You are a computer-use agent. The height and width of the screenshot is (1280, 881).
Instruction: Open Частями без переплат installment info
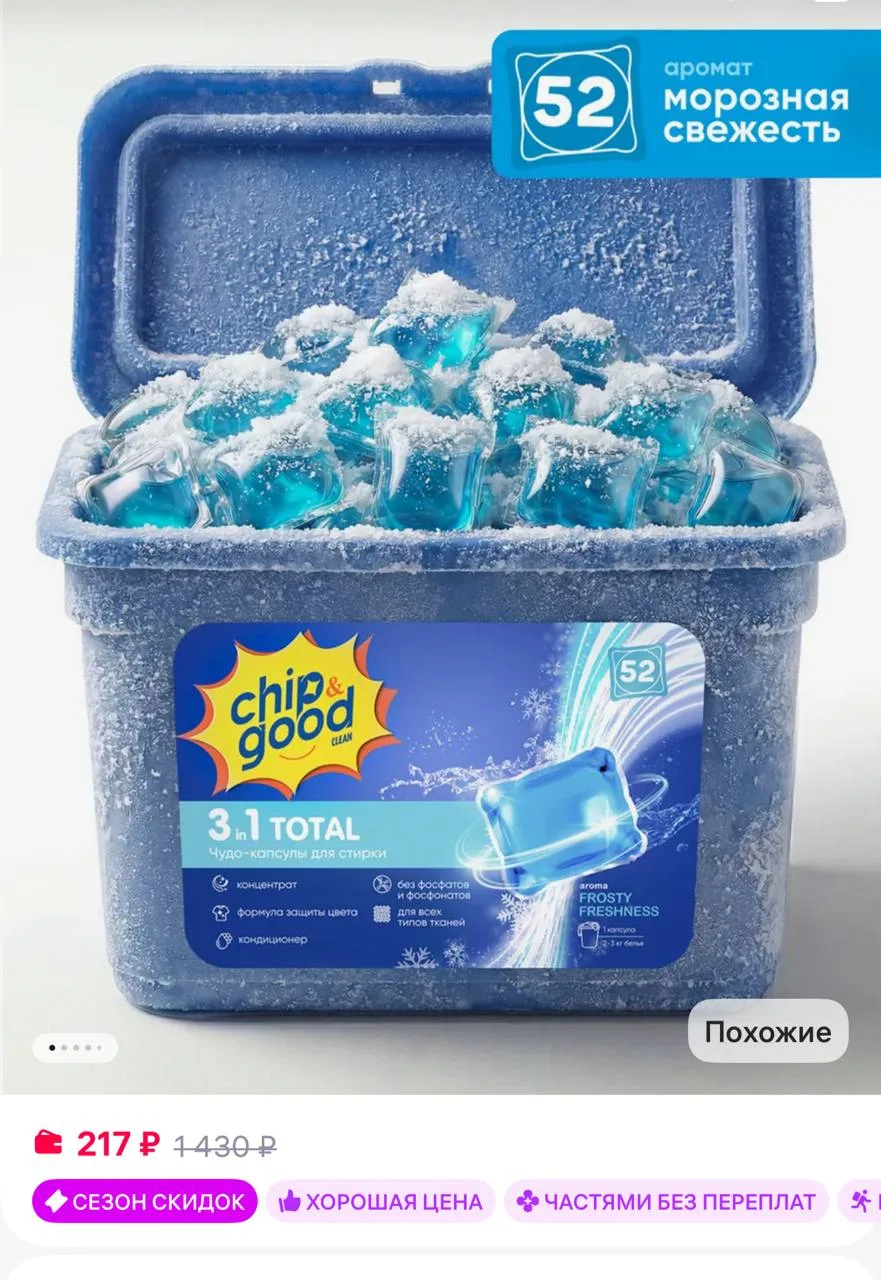(x=666, y=1201)
